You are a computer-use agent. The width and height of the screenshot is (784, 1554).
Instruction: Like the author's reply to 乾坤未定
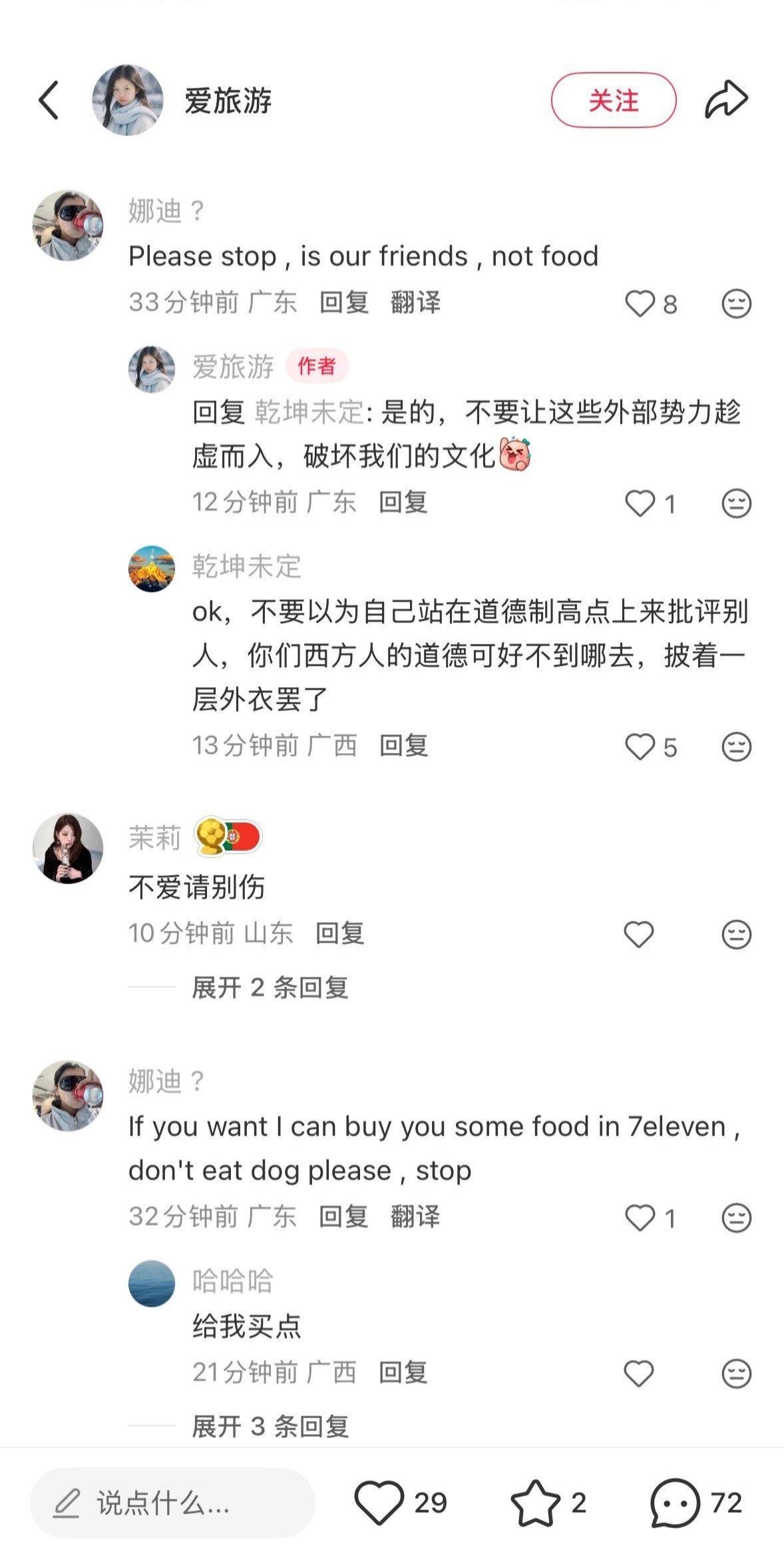pos(640,503)
